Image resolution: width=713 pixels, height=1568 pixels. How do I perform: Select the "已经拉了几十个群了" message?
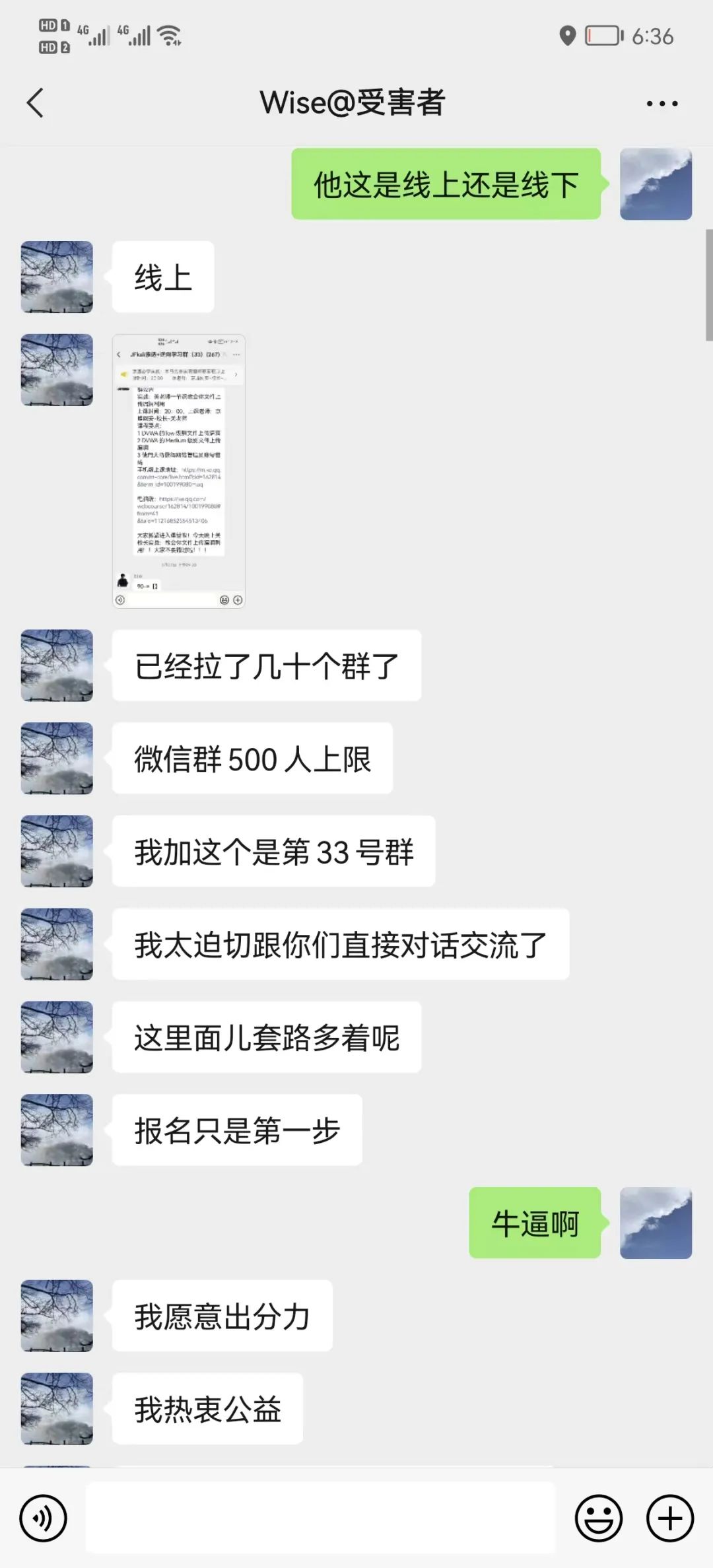coord(267,666)
